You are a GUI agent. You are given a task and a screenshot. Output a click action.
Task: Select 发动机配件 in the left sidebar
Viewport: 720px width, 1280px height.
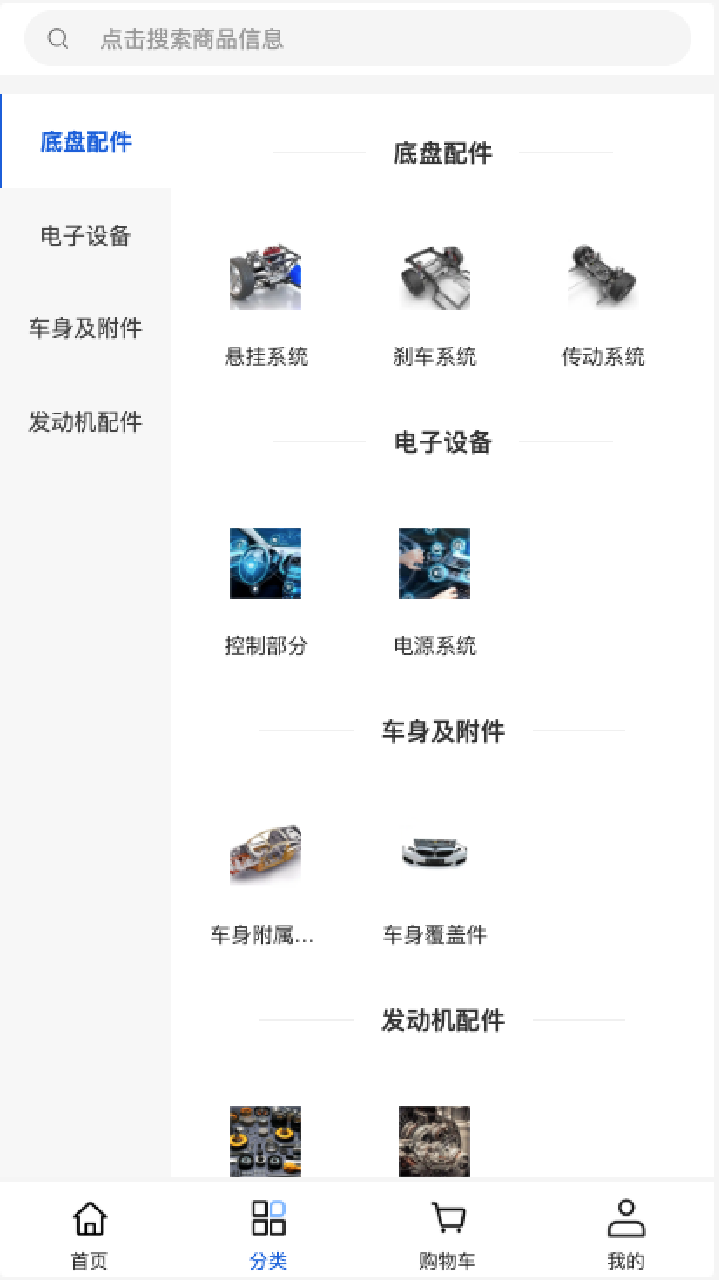click(85, 421)
